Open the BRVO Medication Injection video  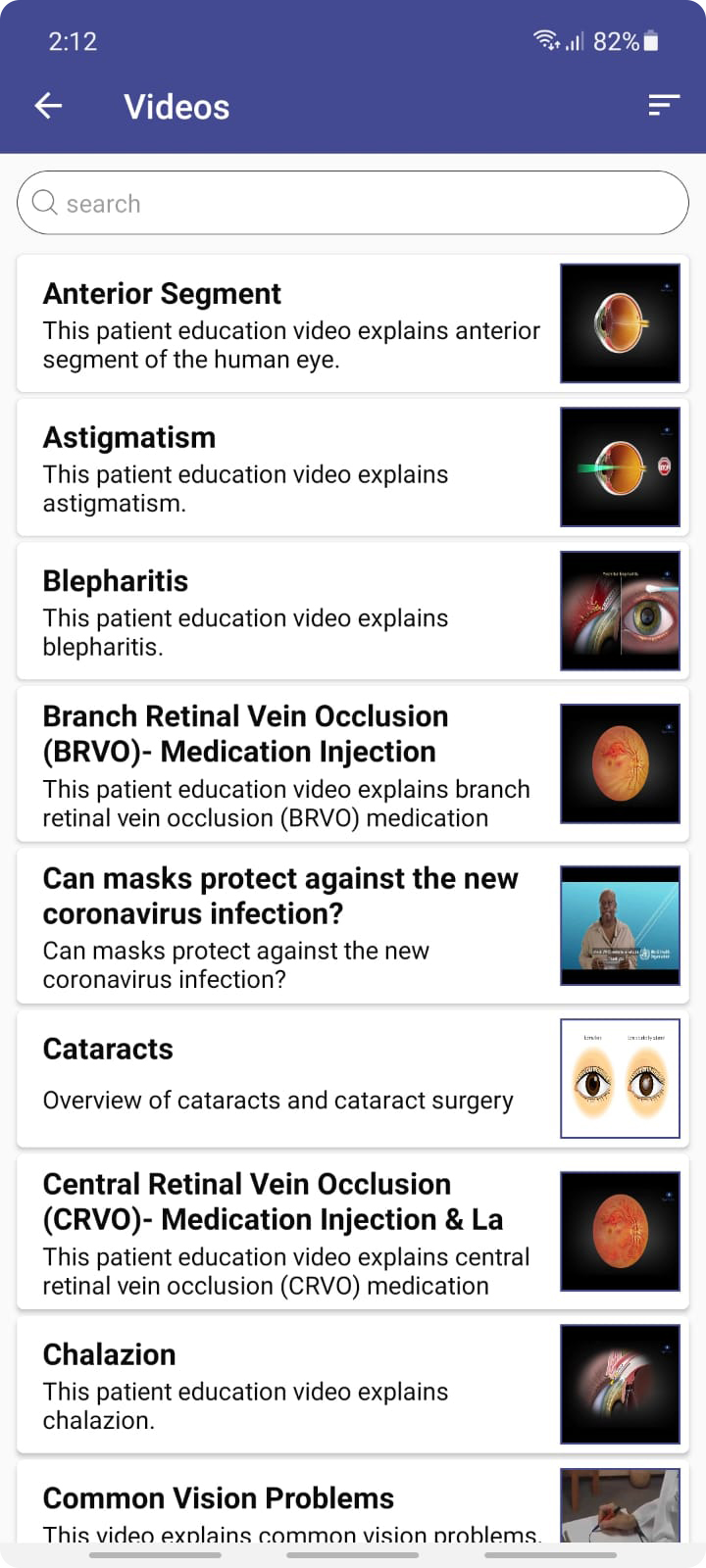tap(353, 764)
